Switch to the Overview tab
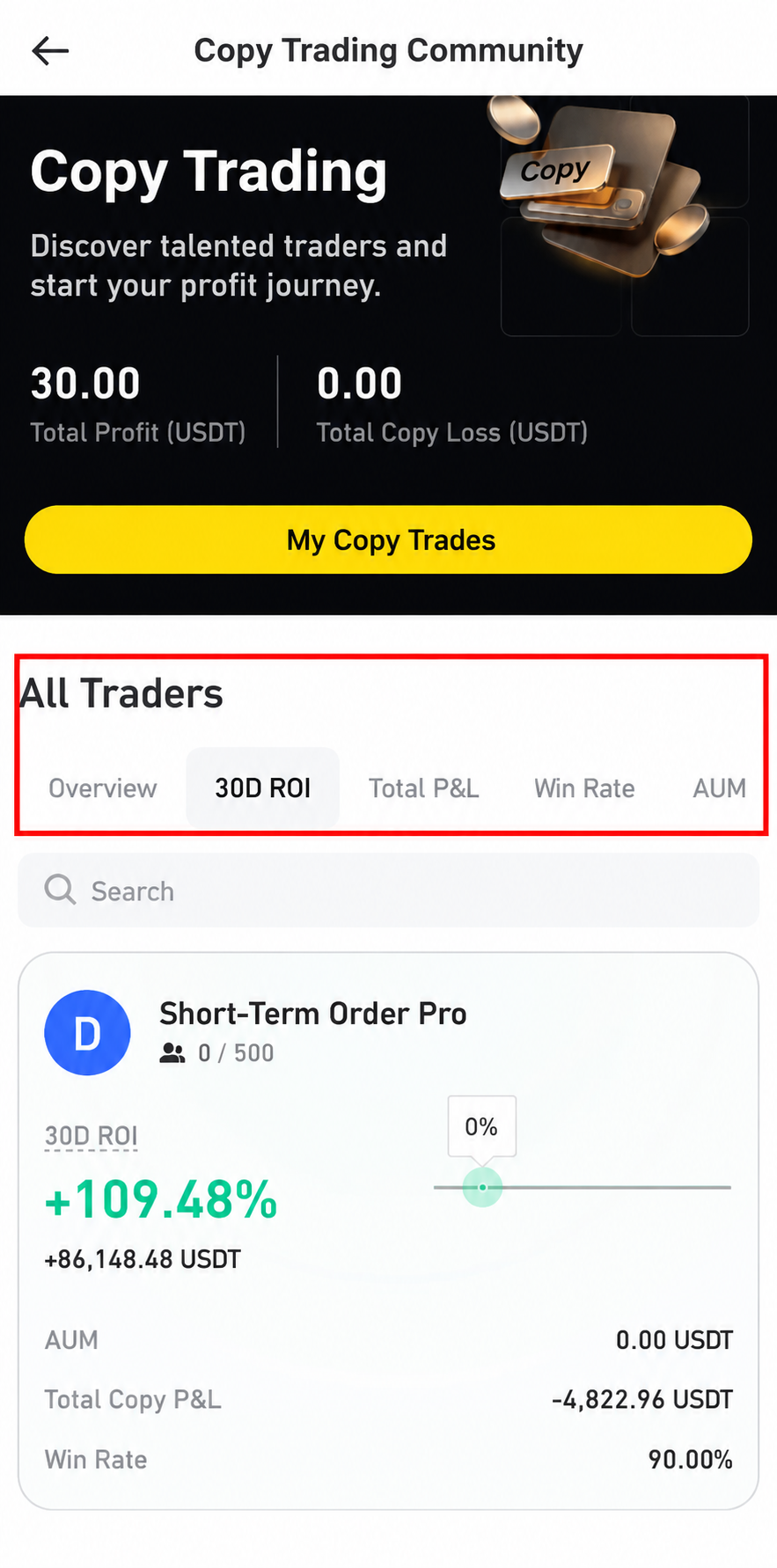This screenshot has height=1568, width=777. click(102, 788)
